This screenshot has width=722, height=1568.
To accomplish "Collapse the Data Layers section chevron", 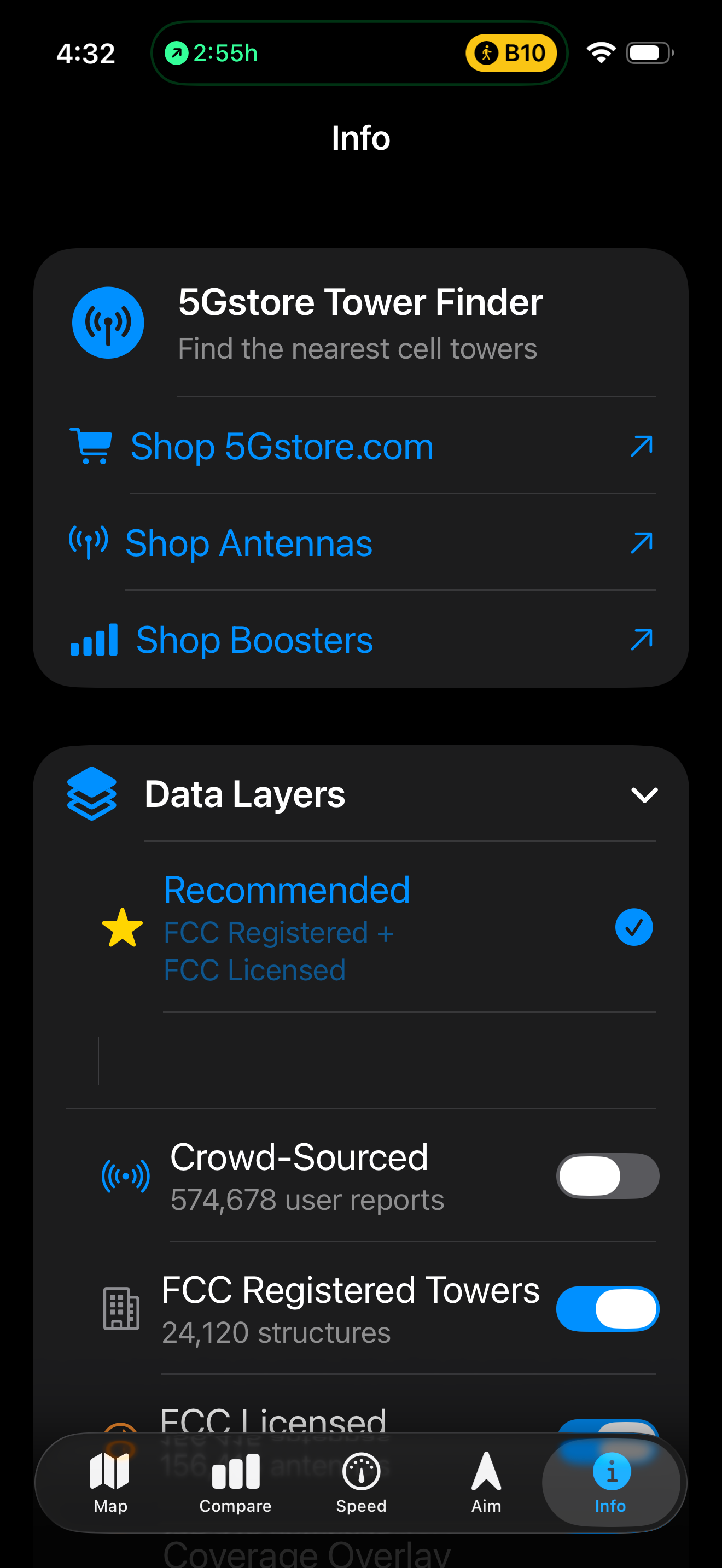I will (644, 794).
